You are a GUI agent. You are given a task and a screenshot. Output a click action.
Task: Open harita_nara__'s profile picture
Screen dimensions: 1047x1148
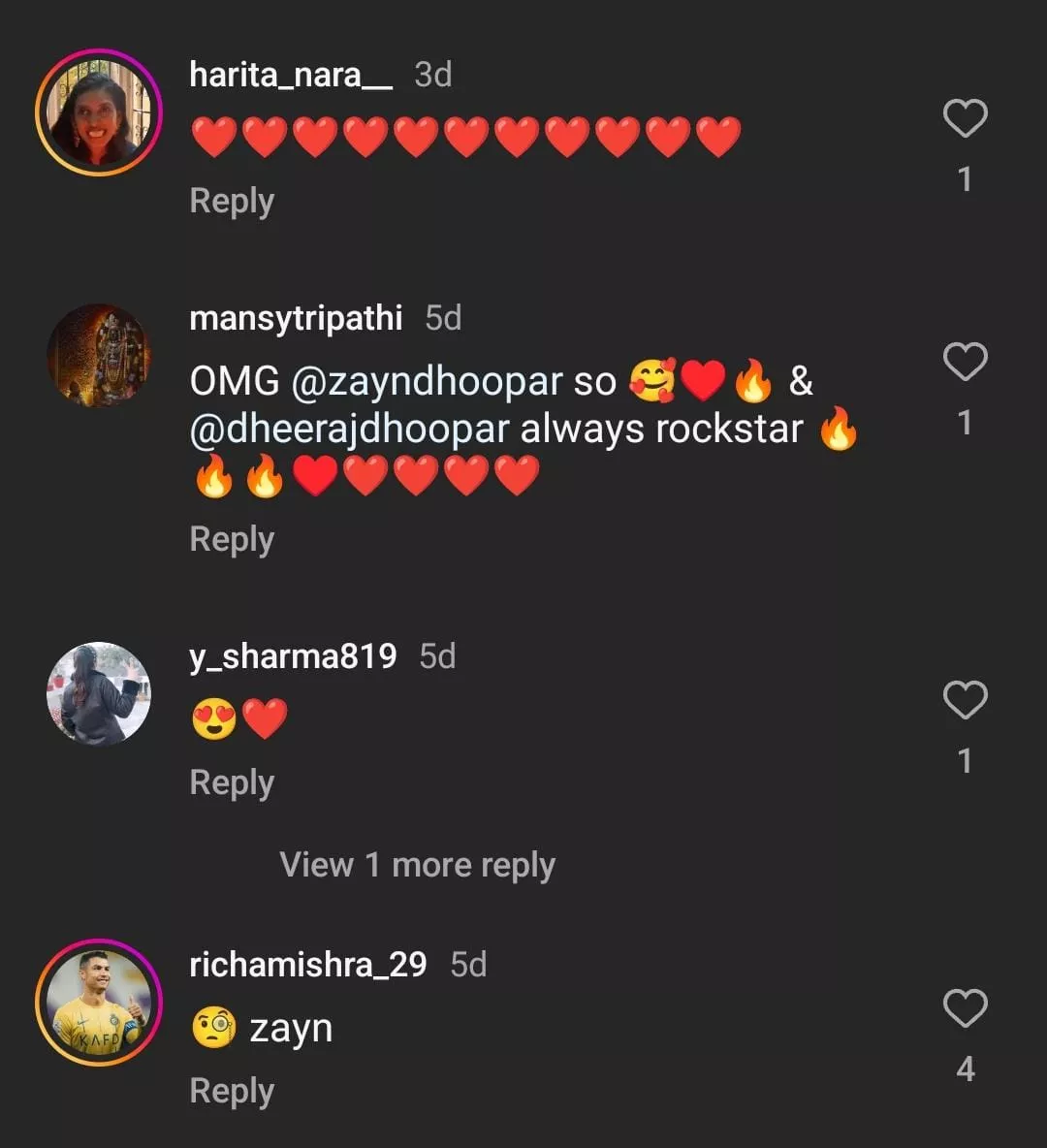[x=98, y=112]
